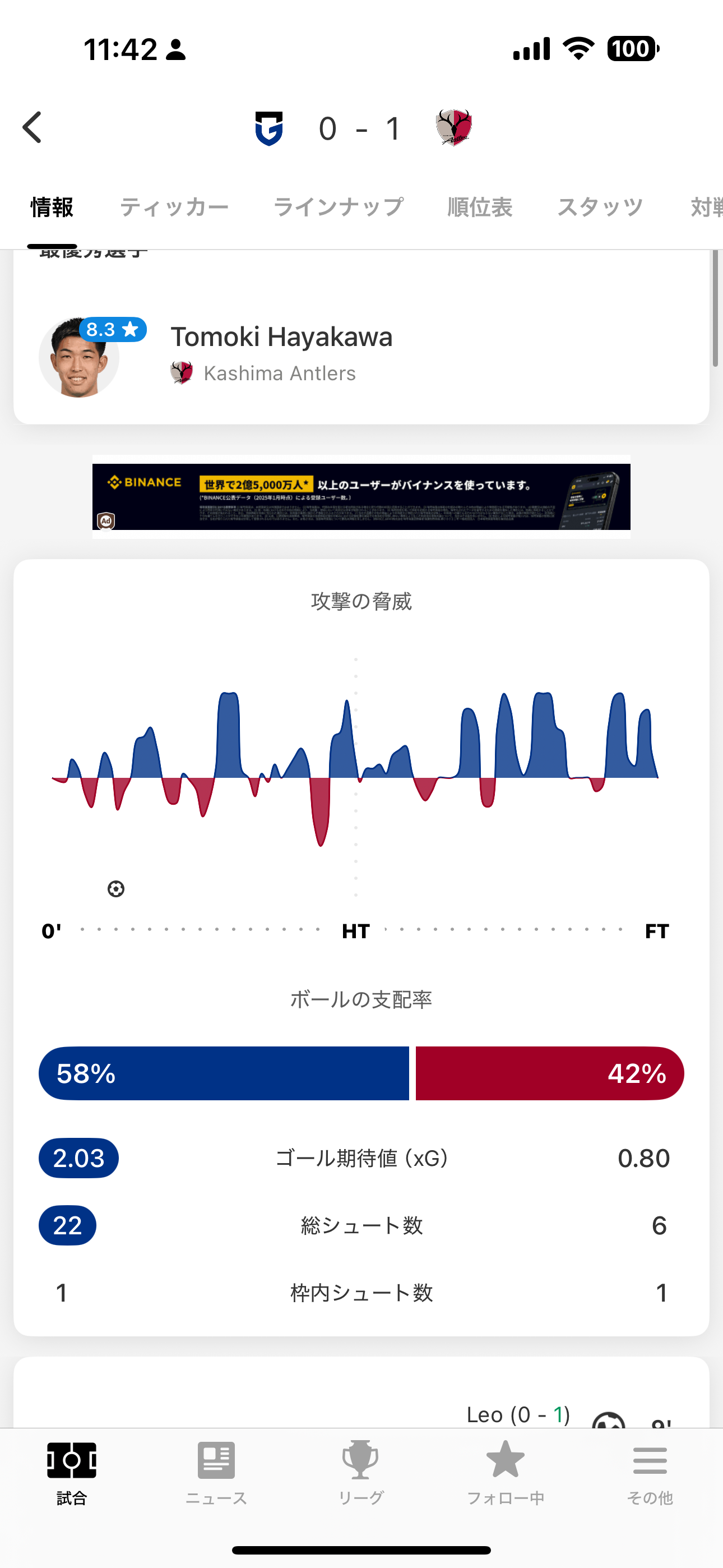723x1568 pixels.
Task: Open the その他 menu tab
Action: (x=650, y=1473)
